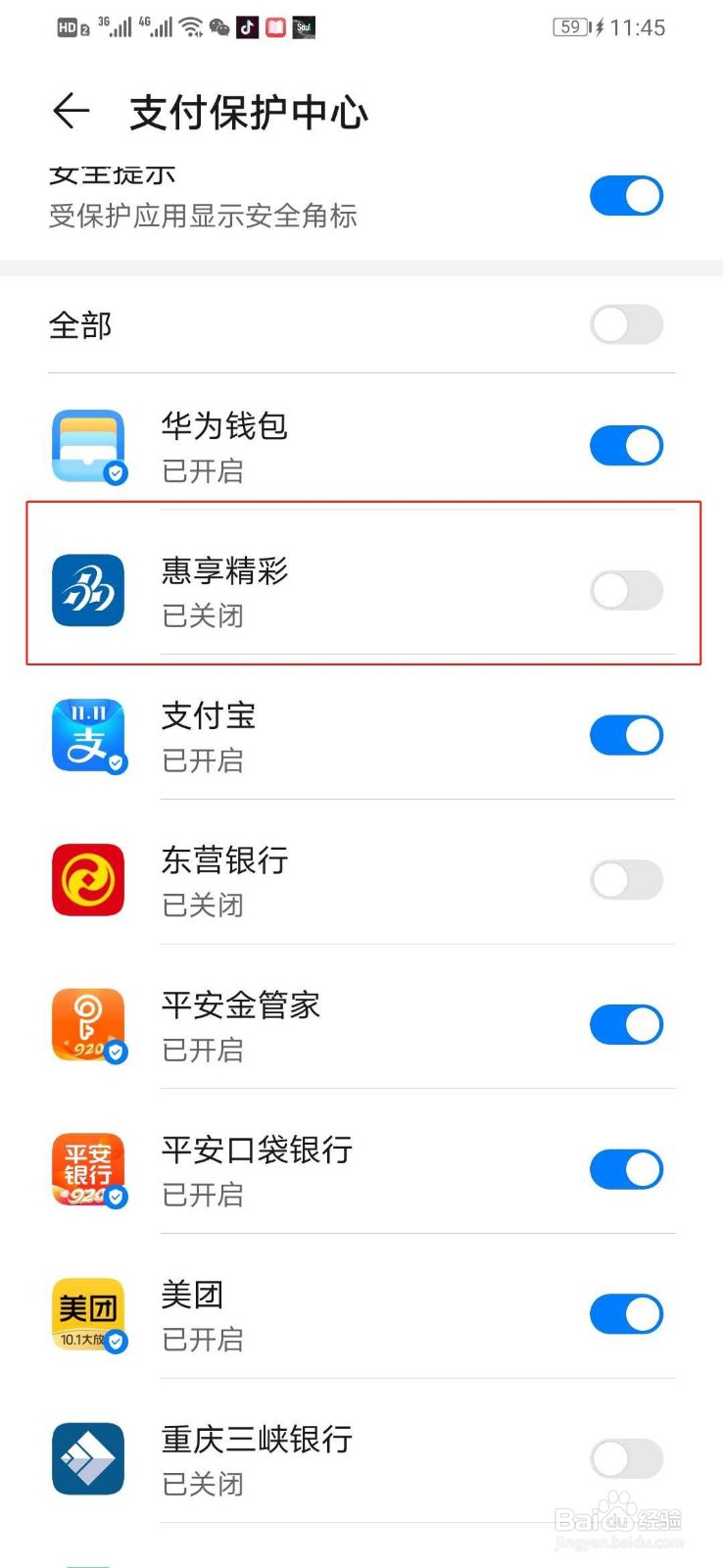Tap the 平安口袋银行 app icon
Screen dimensions: 723x1568
(x=88, y=1168)
